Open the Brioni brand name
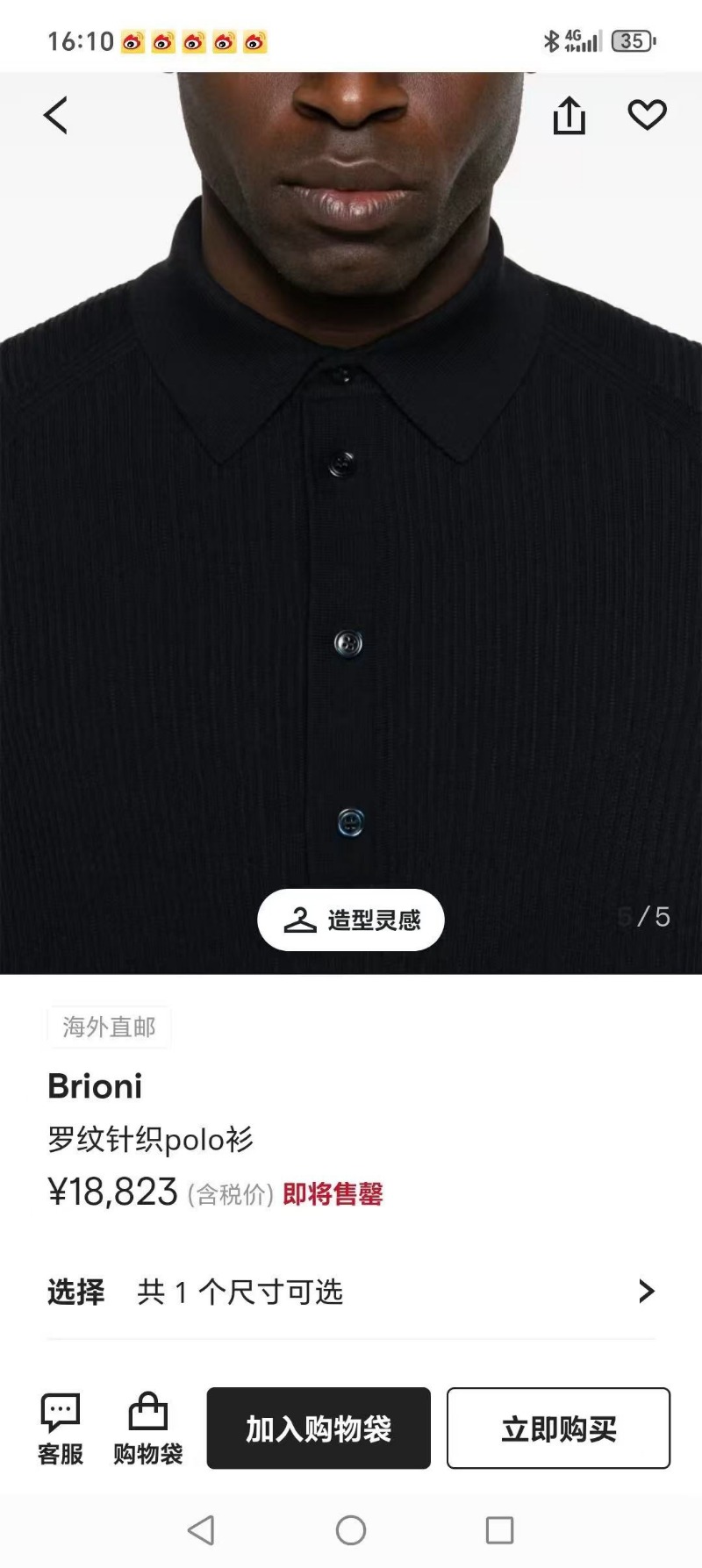This screenshot has width=702, height=1568. pos(95,1086)
